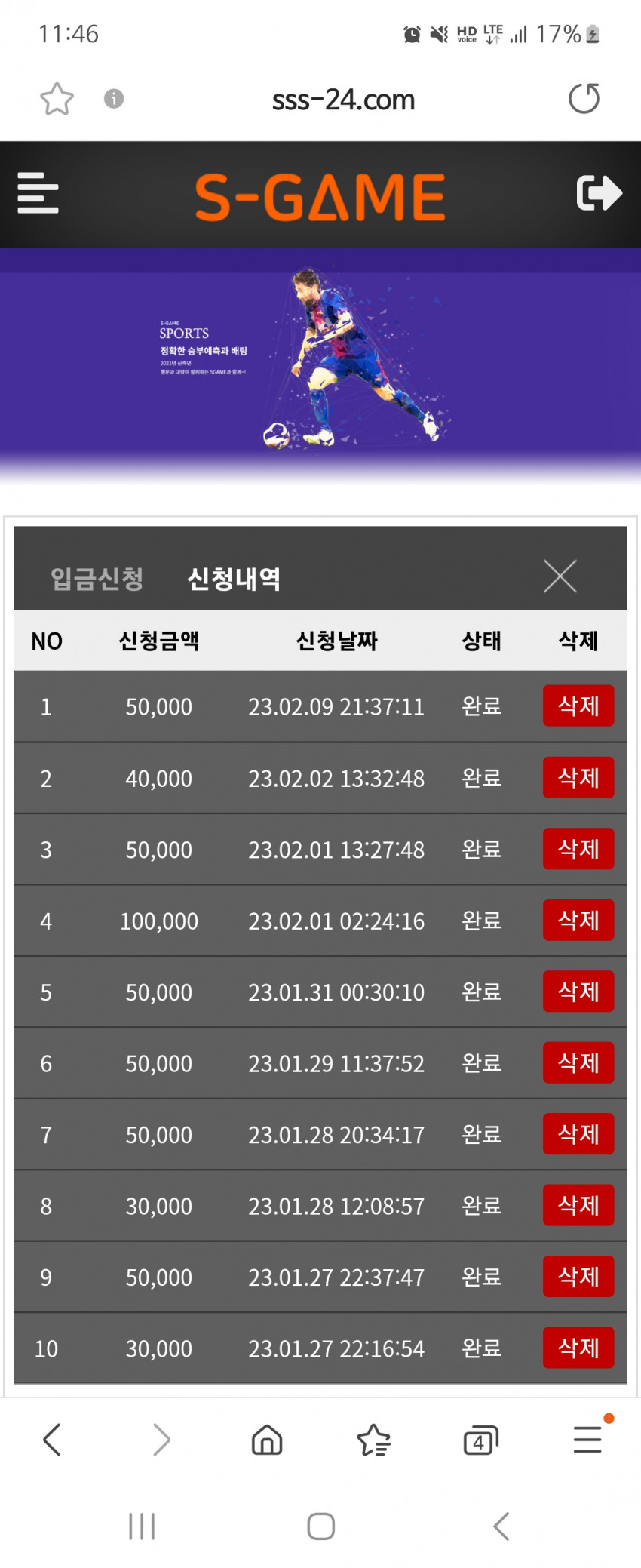Reload the page in the browser
The height and width of the screenshot is (1568, 641).
tap(584, 99)
